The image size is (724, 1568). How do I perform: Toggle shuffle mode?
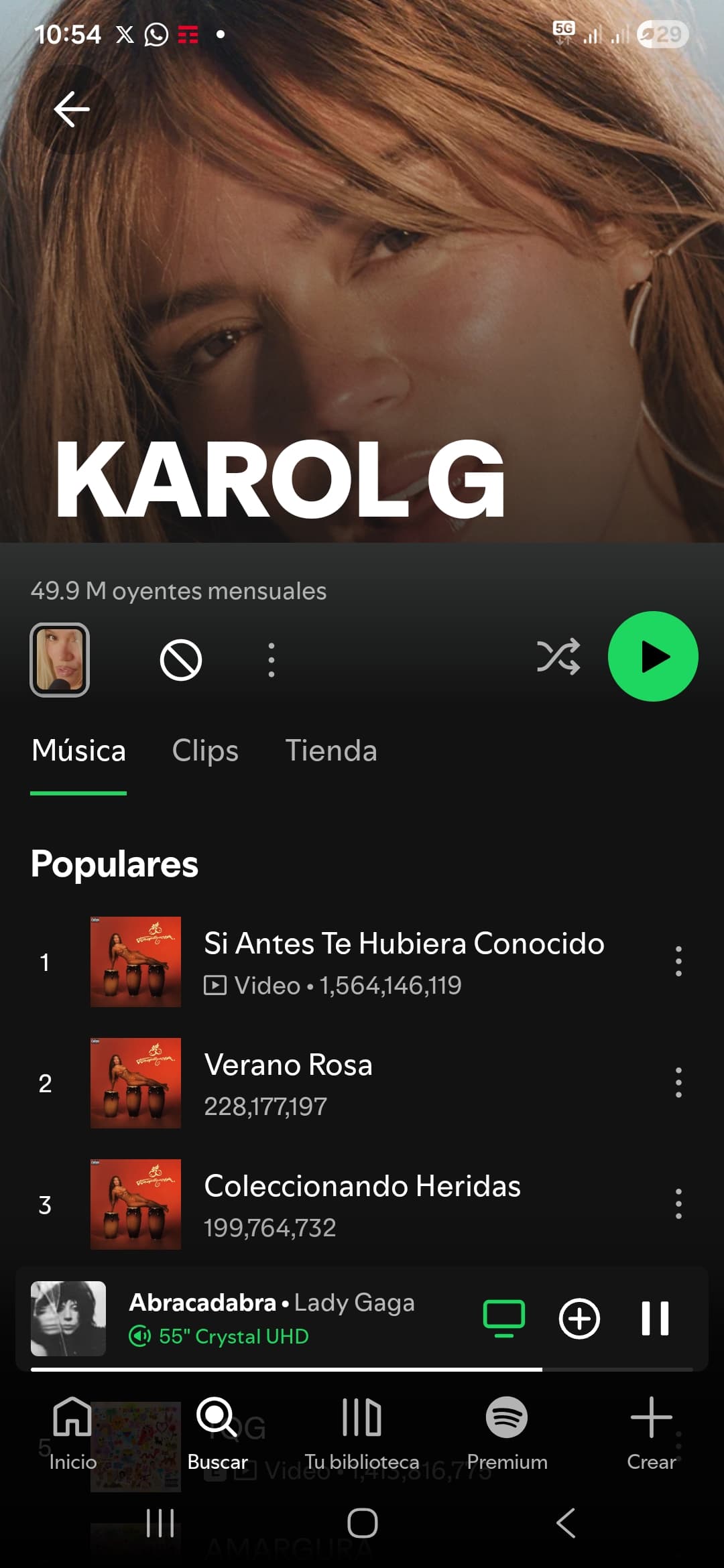[x=558, y=657]
